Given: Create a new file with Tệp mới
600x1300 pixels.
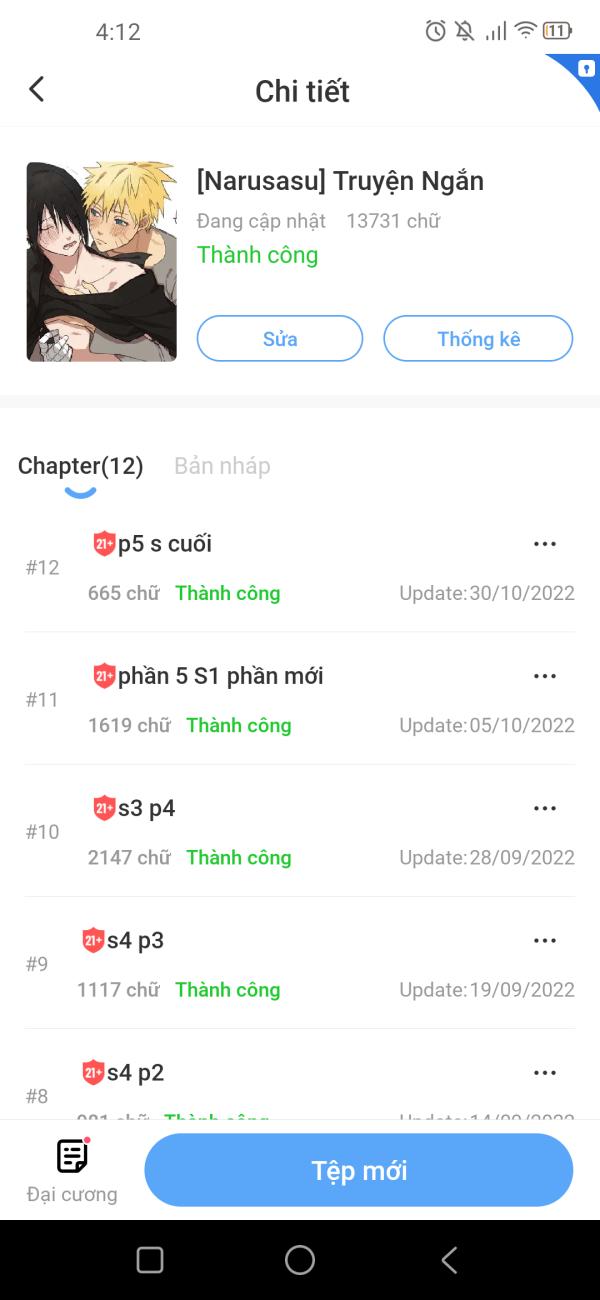Looking at the screenshot, I should pyautogui.click(x=359, y=1170).
